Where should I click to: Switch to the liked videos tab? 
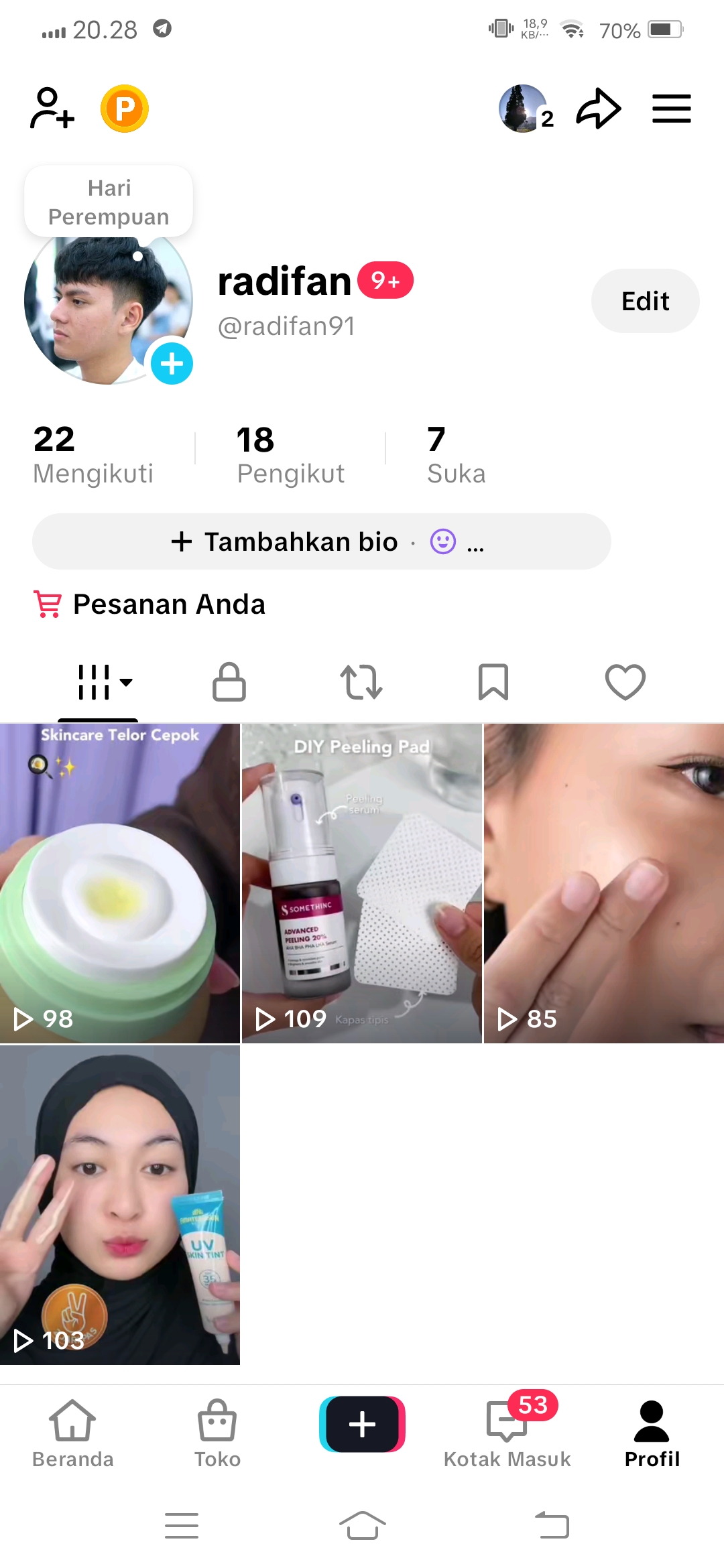click(x=625, y=682)
